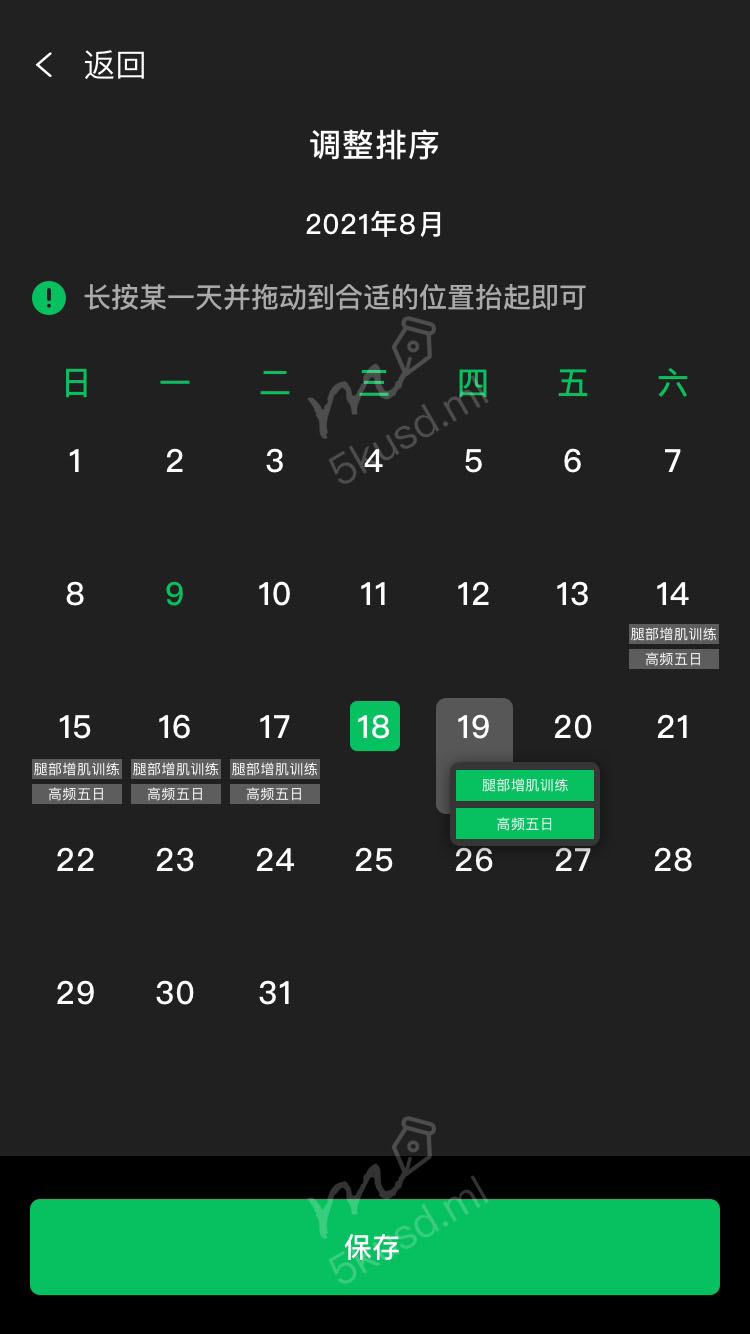Tap the 保存 save button
This screenshot has height=1334, width=750.
click(374, 1247)
